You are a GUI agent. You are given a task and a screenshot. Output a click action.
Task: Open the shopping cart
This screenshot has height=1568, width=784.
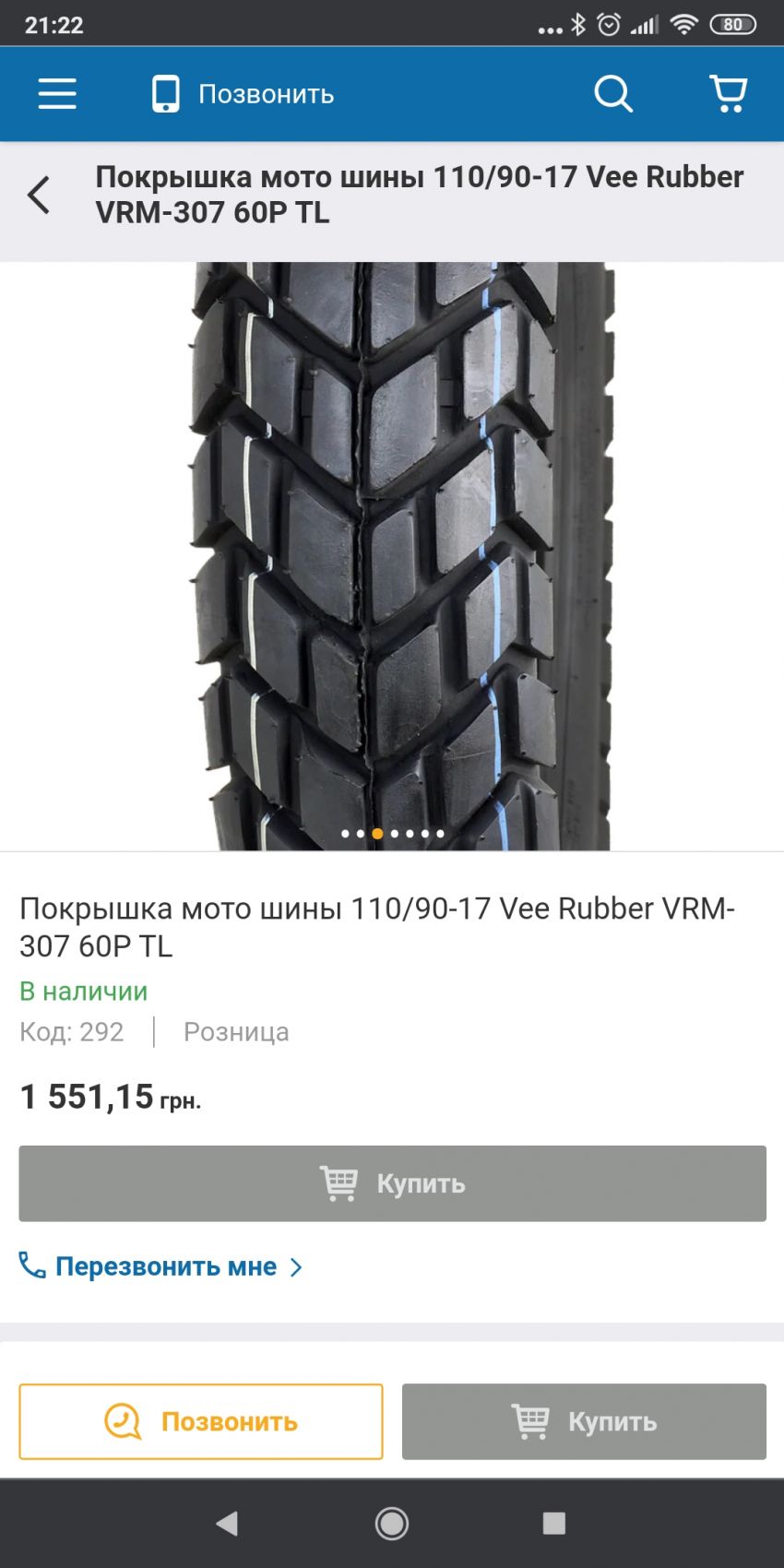click(x=728, y=94)
